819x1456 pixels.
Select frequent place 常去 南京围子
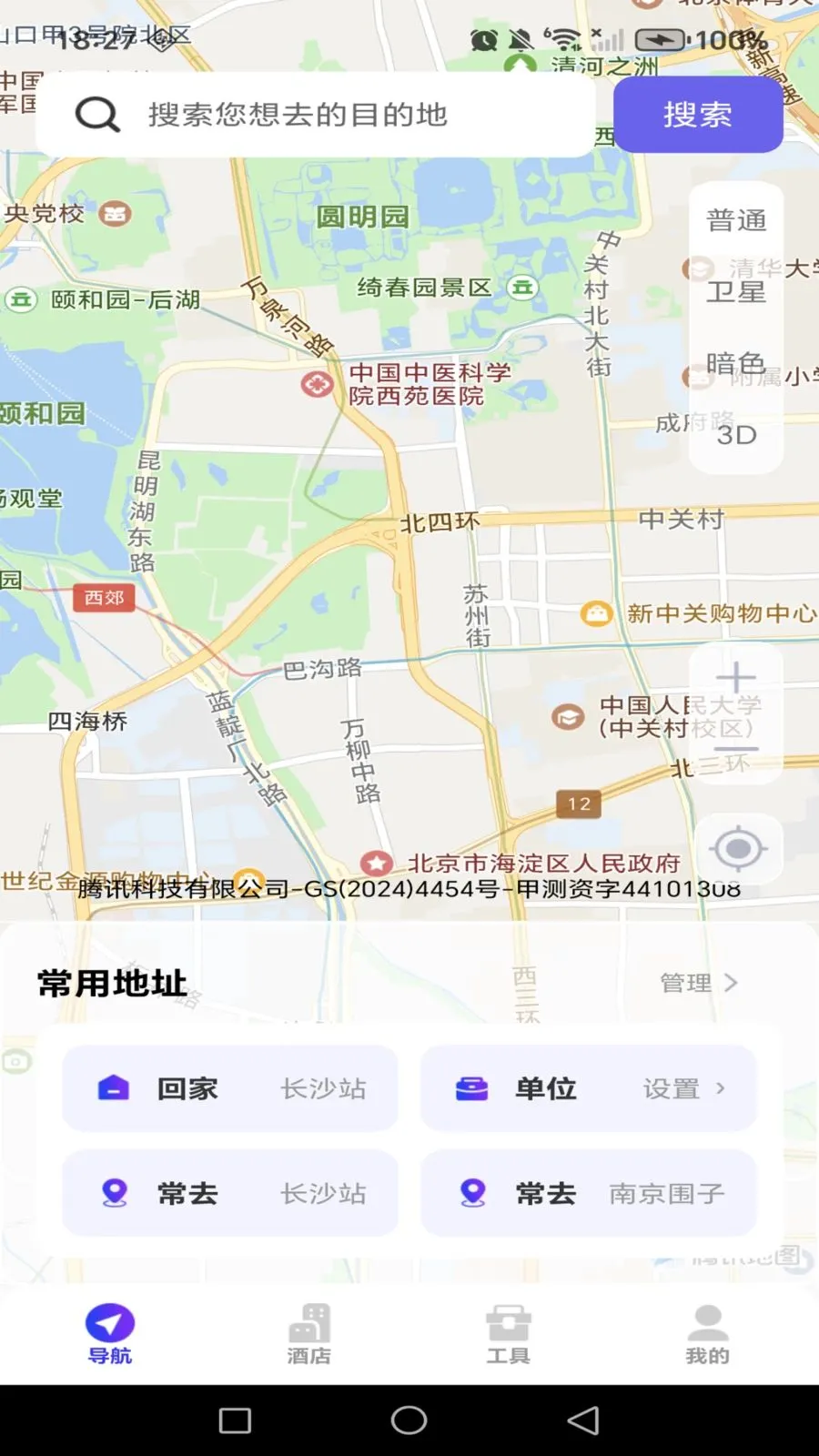(588, 1193)
